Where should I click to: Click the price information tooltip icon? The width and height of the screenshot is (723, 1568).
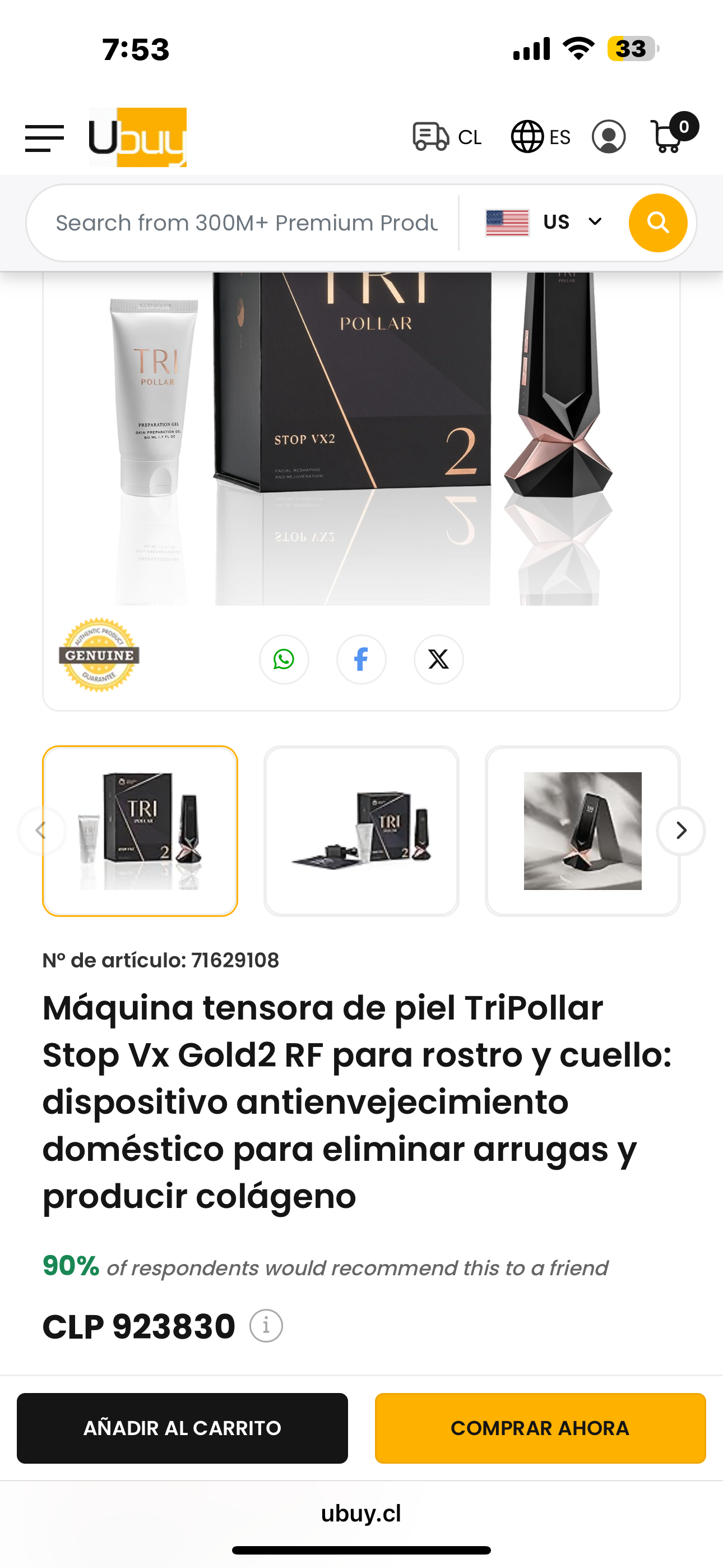(266, 1325)
